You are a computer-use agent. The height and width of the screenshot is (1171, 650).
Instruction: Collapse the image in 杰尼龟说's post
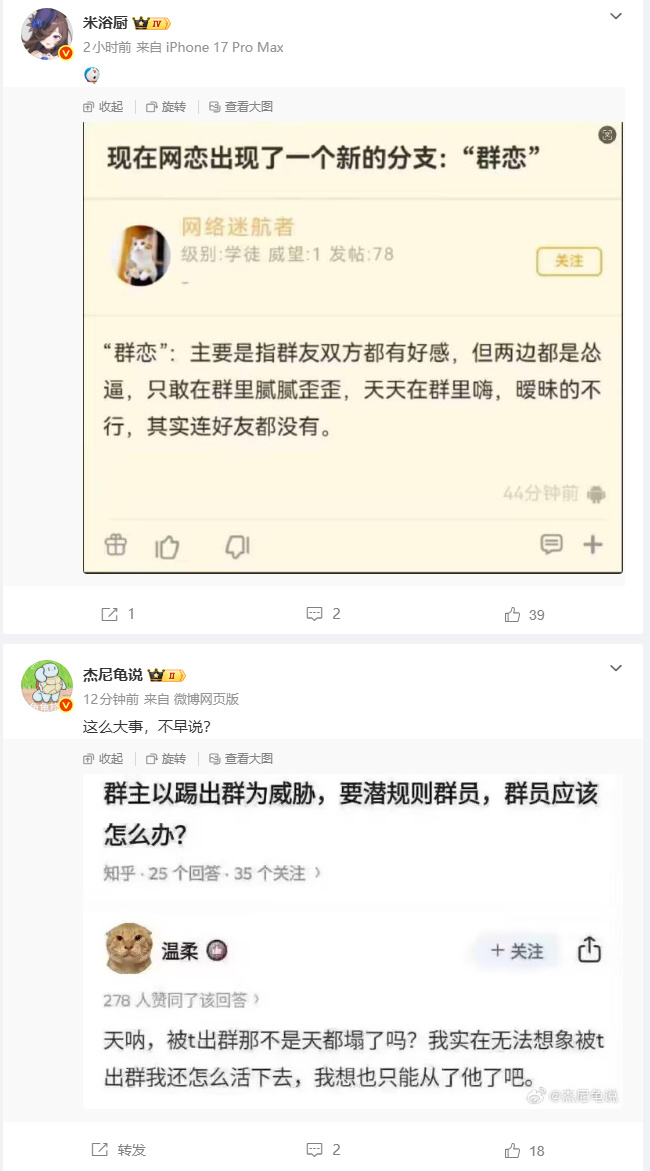tap(104, 759)
